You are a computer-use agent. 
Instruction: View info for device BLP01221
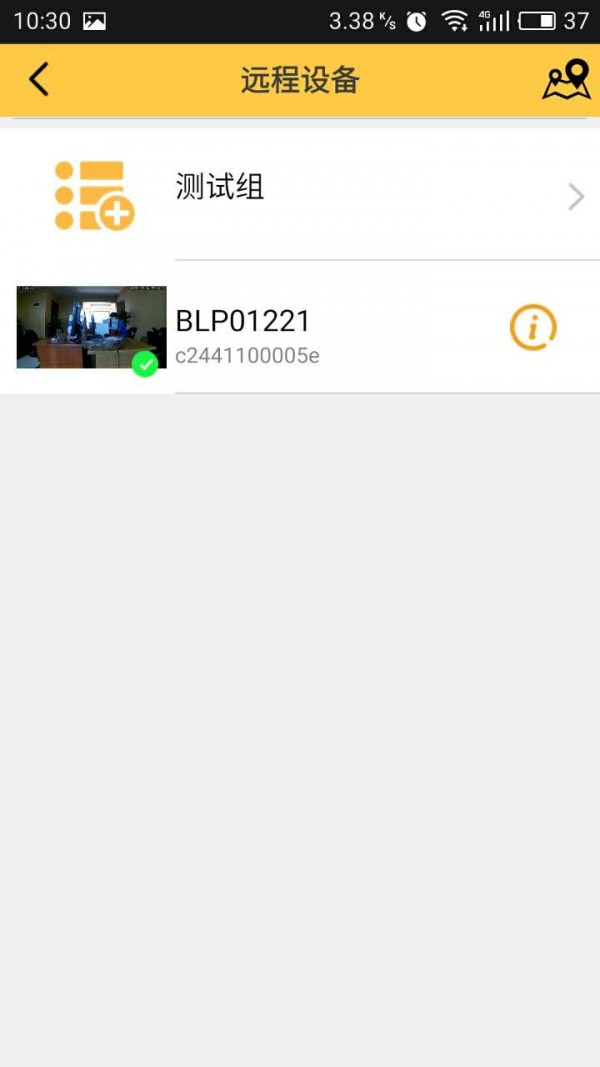(533, 327)
